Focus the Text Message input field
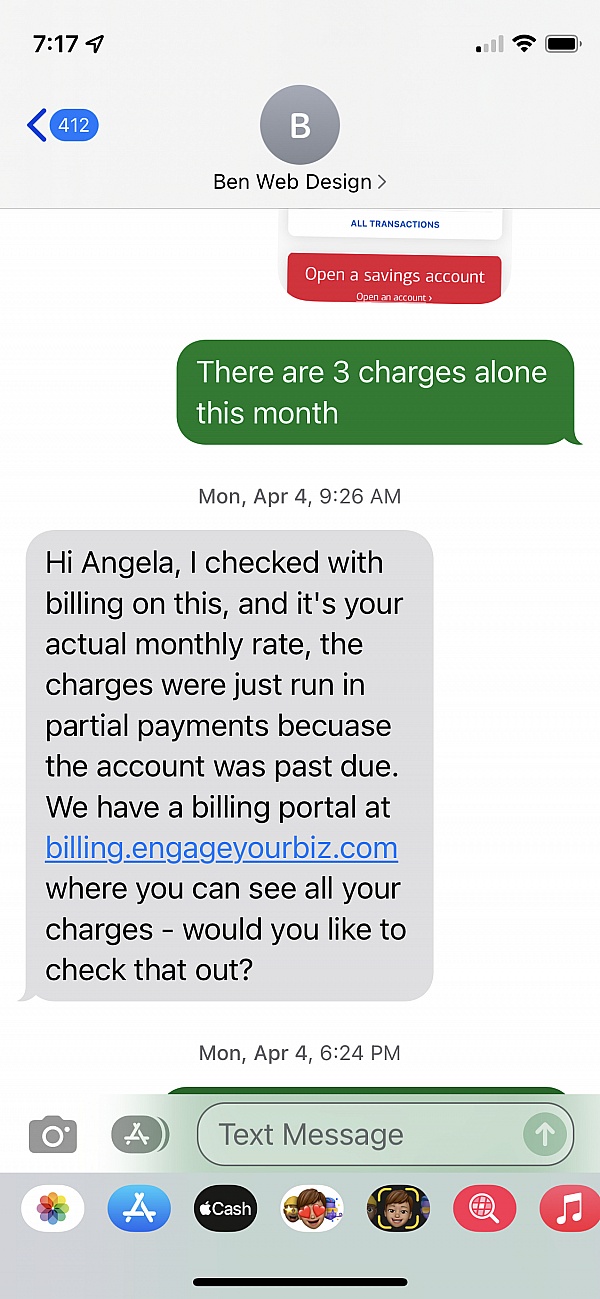 360,1134
